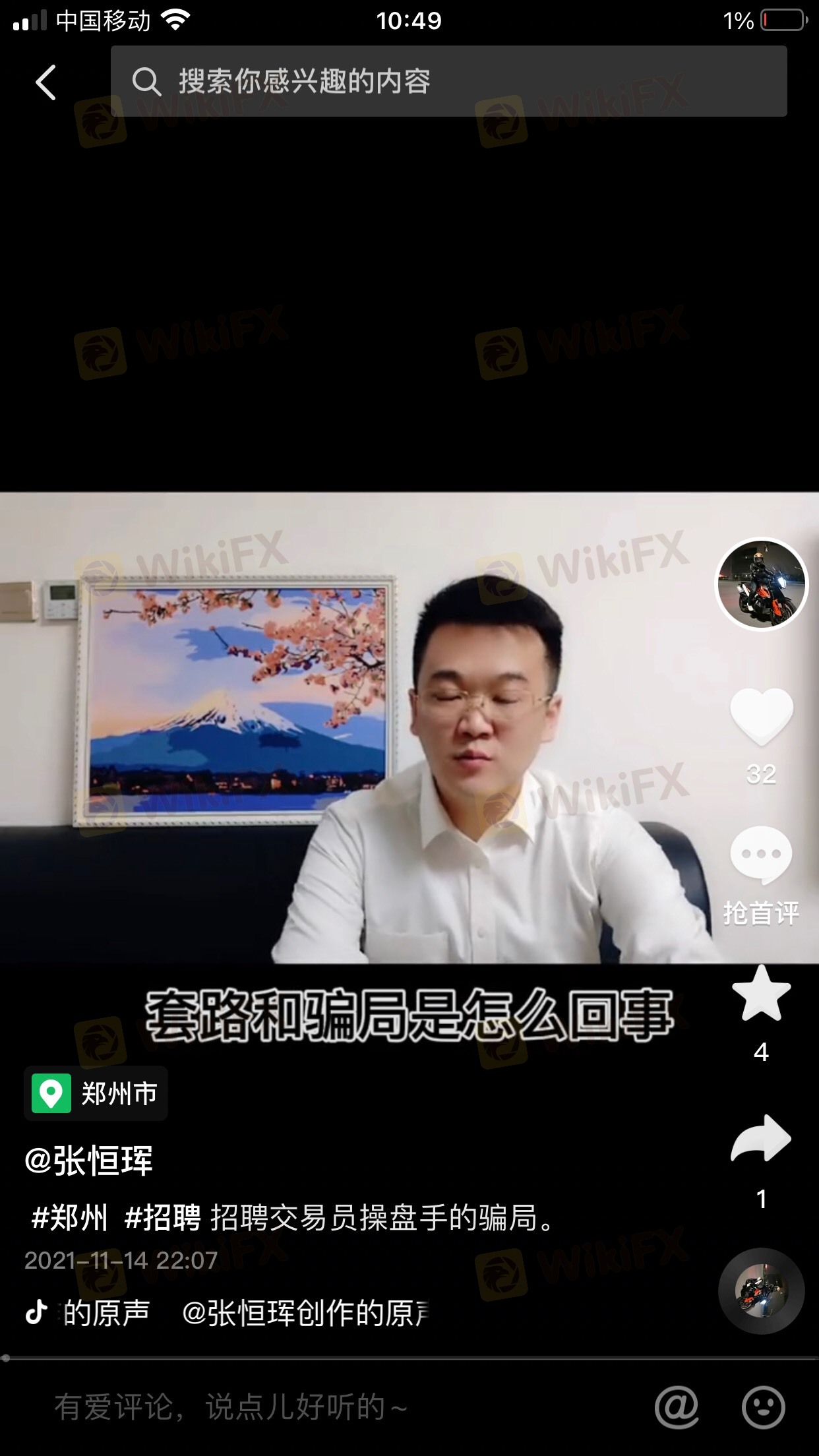The image size is (819, 1456).
Task: Open the creator's motorcycle avatar profile
Action: (x=762, y=584)
